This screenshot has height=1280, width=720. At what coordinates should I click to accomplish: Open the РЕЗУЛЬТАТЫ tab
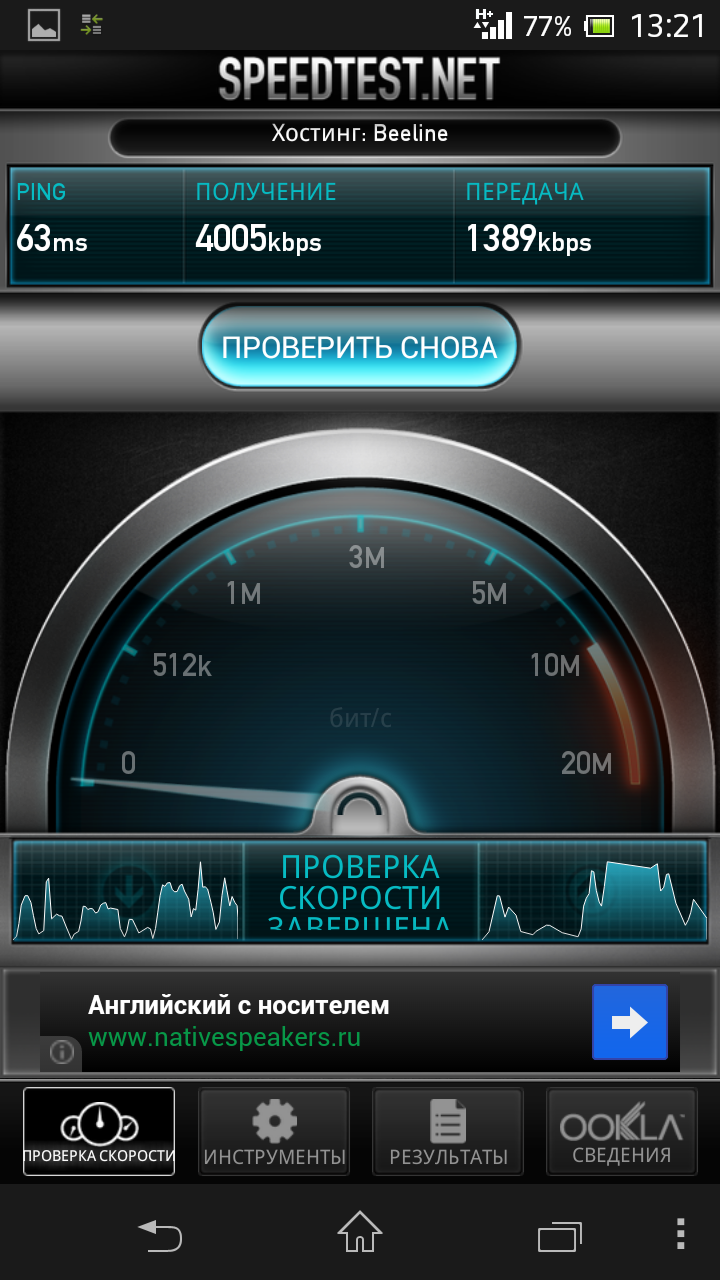click(x=448, y=1131)
